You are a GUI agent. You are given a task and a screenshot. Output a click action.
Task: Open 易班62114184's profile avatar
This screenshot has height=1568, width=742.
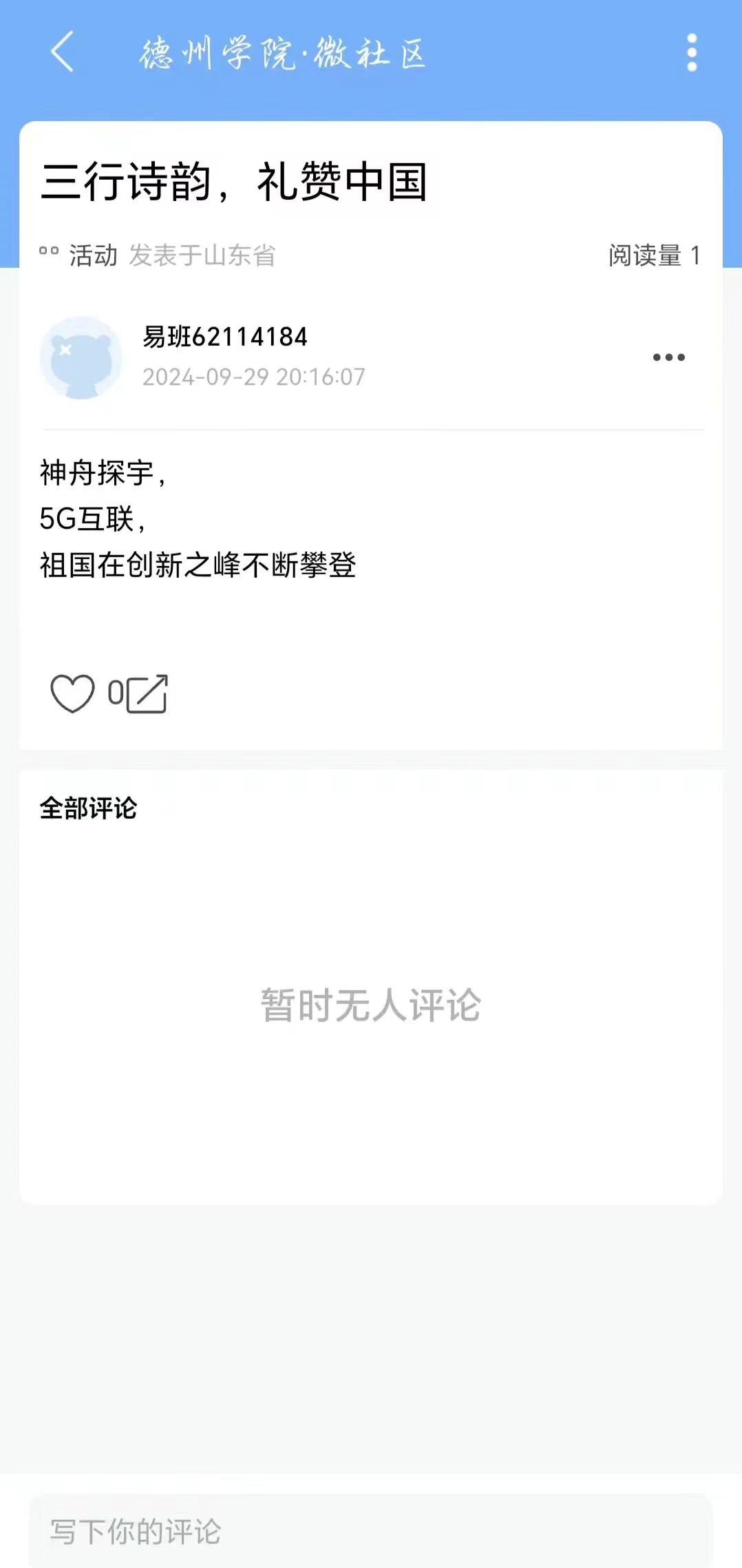[81, 357]
